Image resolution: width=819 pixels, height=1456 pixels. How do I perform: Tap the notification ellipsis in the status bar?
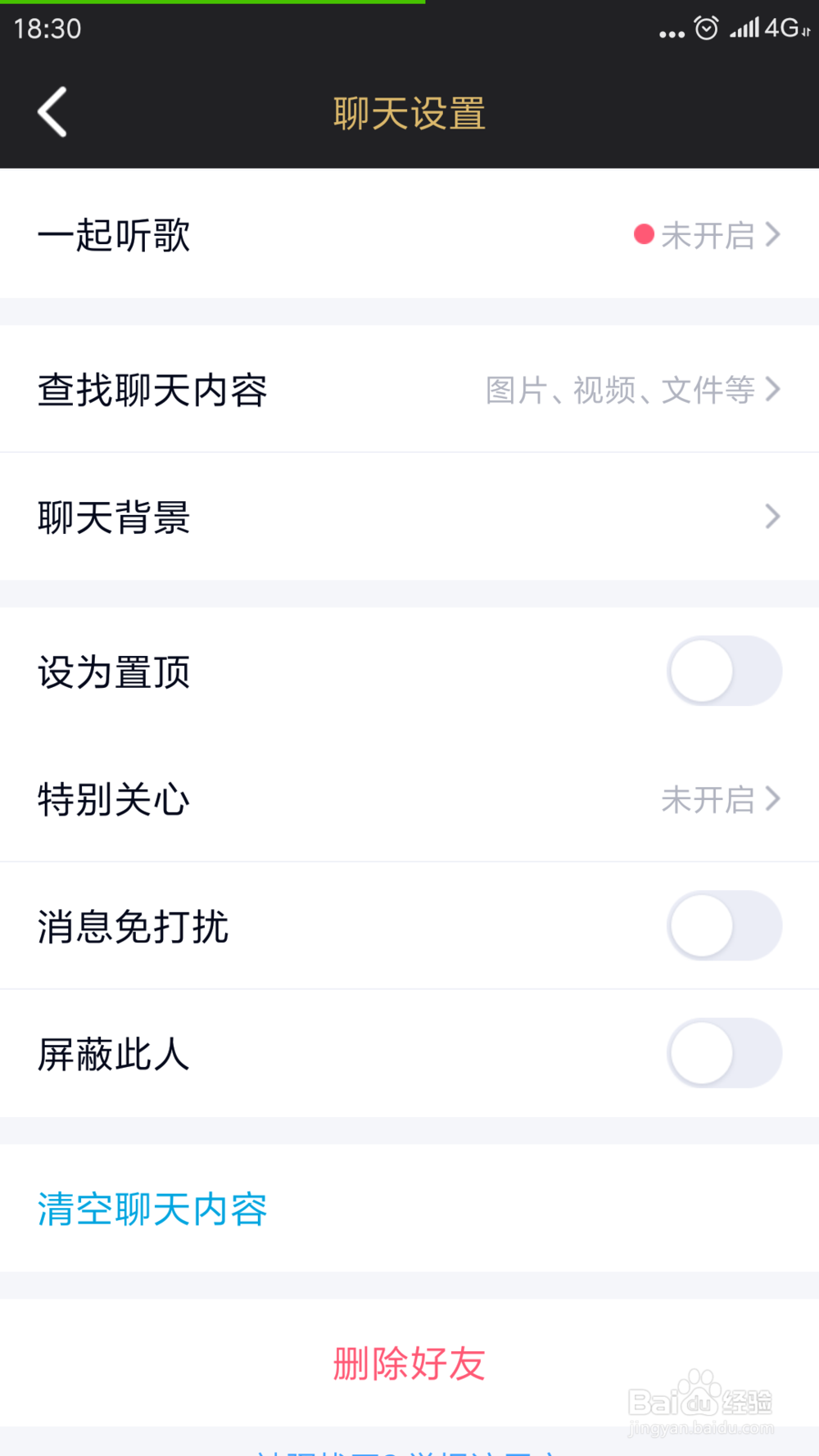[670, 33]
